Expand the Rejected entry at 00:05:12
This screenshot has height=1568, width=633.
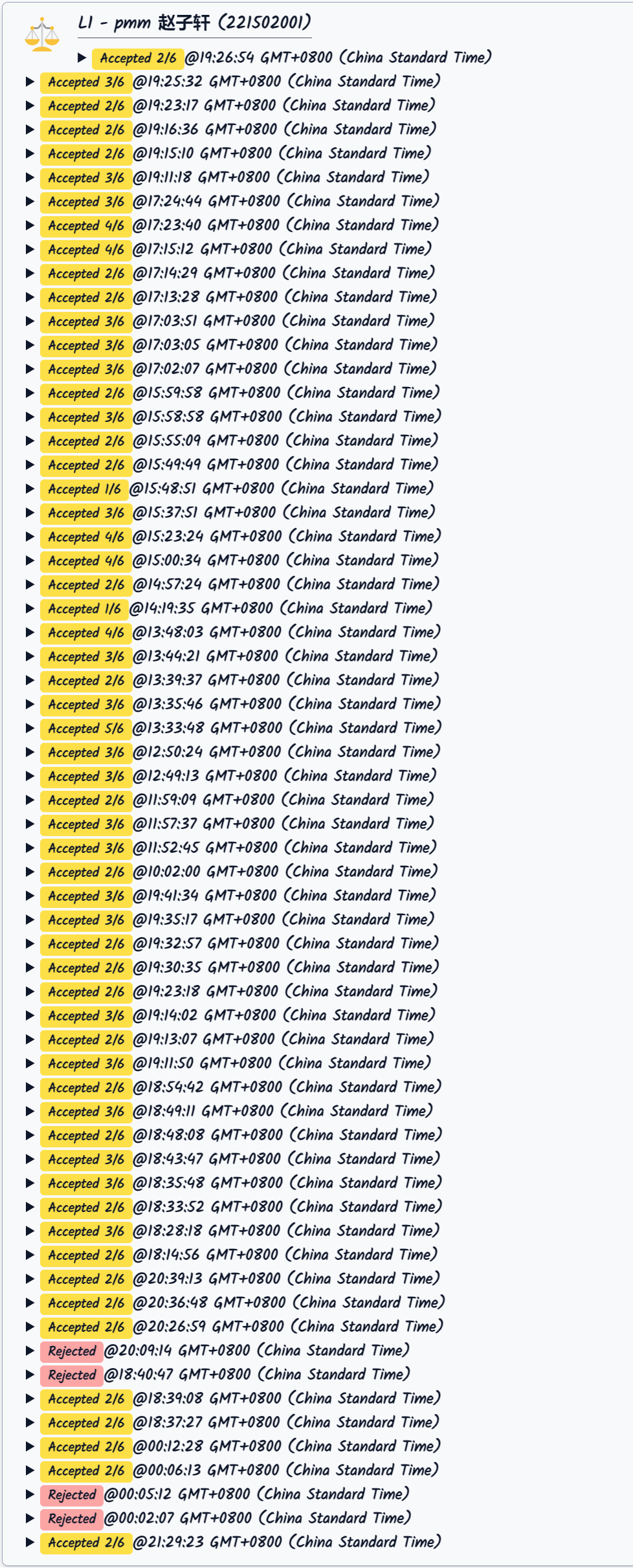30,1494
